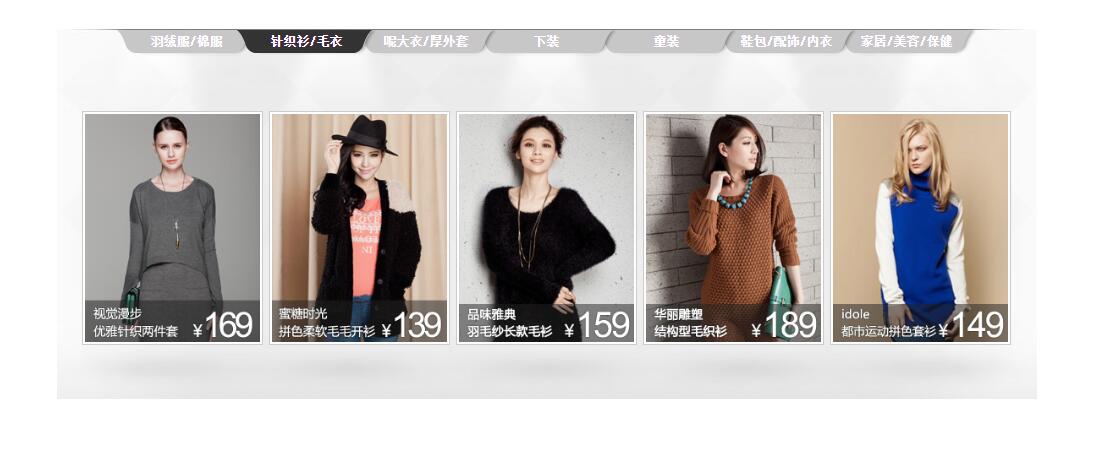Select the 针织衫/毛衣 tab
Viewport: 1102px width, 470px height.
[x=306, y=41]
